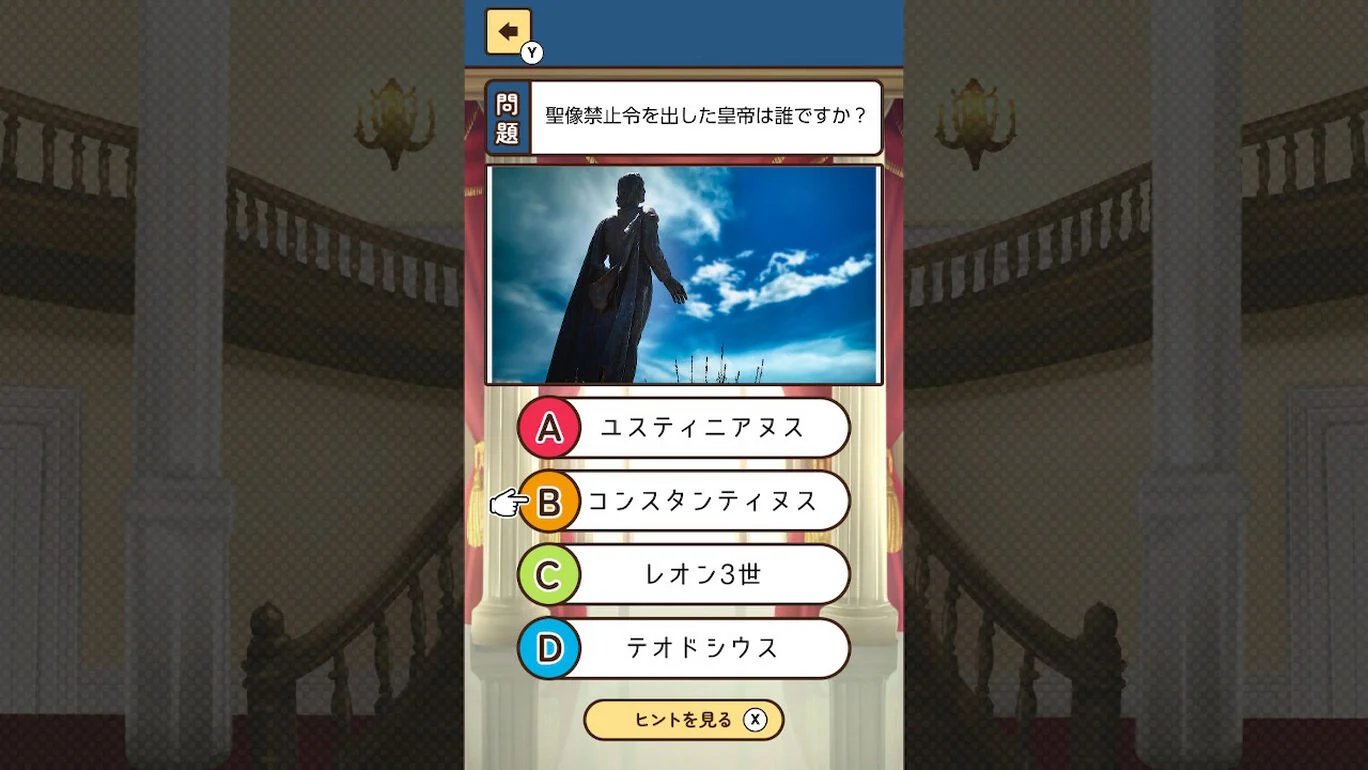This screenshot has height=770, width=1368.
Task: Choose answer B コンスタンティヌス
Action: point(684,501)
